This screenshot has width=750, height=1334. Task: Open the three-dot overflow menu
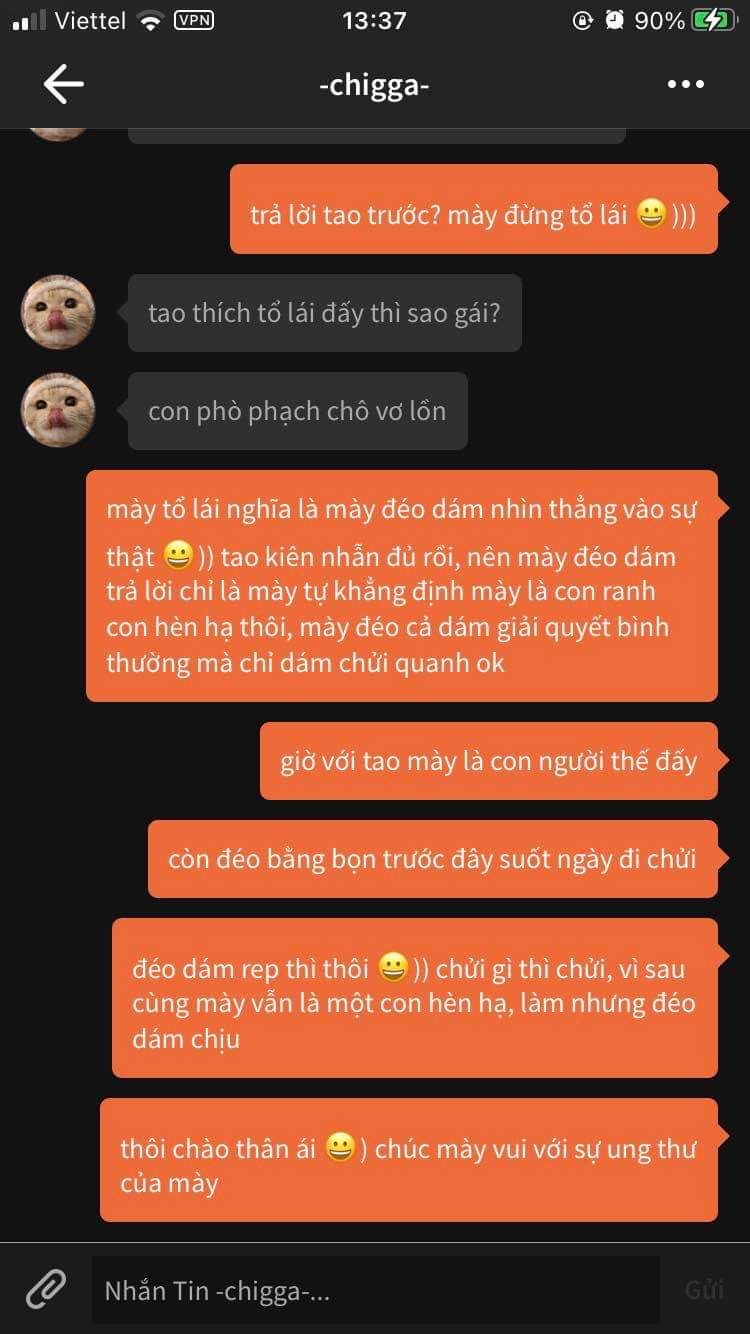click(686, 85)
